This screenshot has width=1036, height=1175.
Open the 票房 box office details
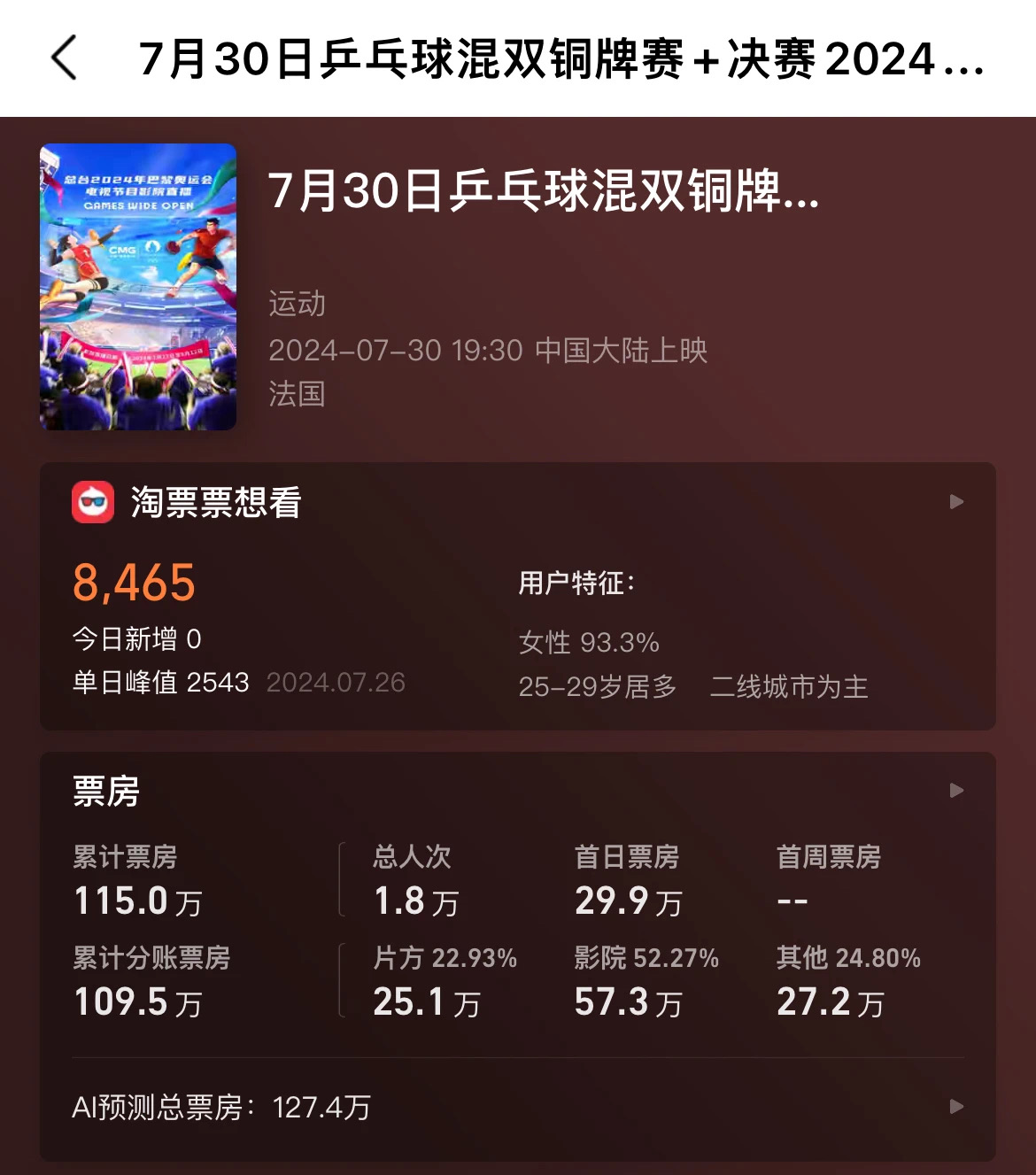[x=955, y=791]
